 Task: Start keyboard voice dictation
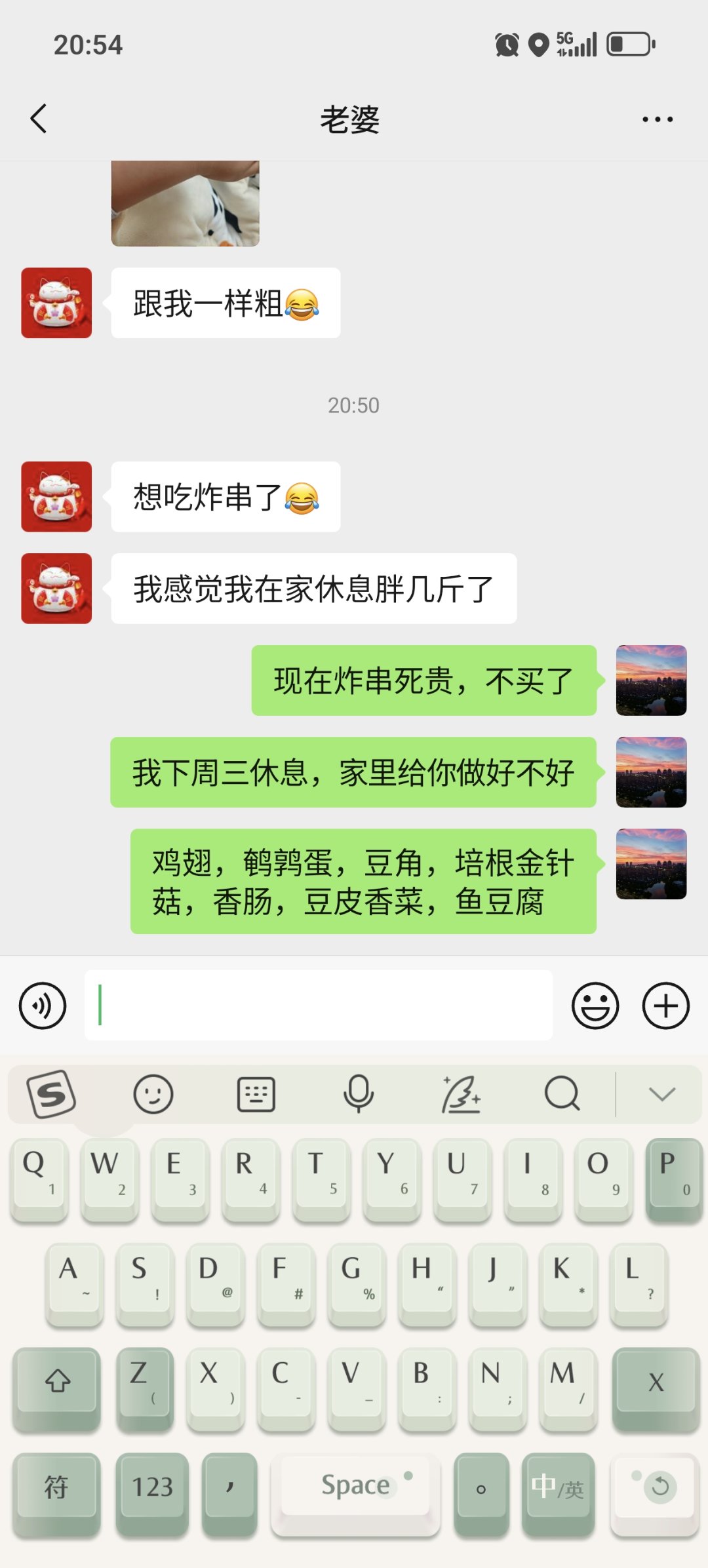pyautogui.click(x=359, y=1093)
